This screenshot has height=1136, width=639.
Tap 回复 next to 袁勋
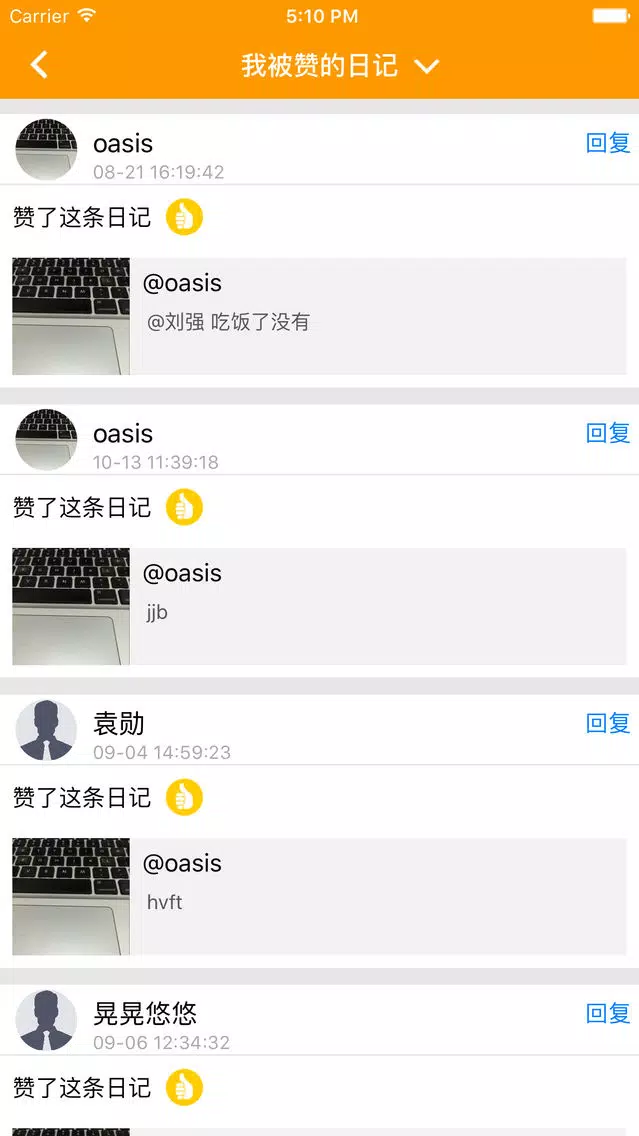tap(608, 722)
